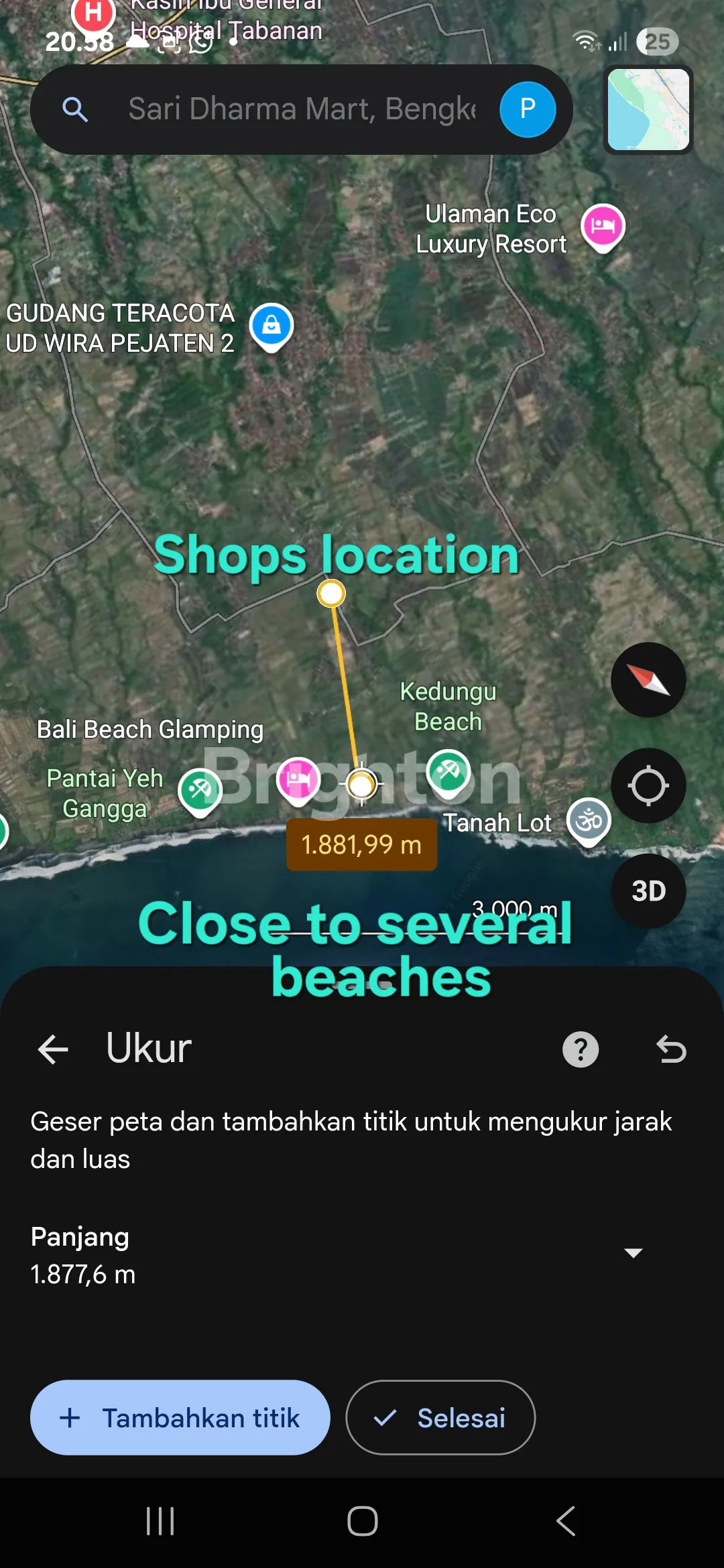724x1568 pixels.
Task: Open the Kedungu Beach marker
Action: coord(448,773)
